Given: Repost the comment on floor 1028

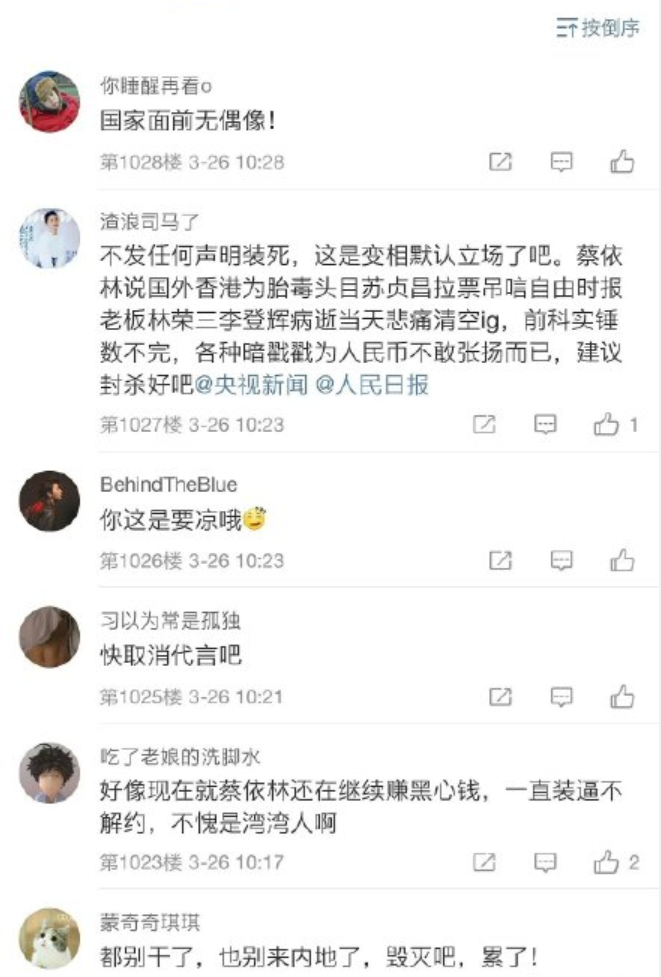Looking at the screenshot, I should pyautogui.click(x=500, y=162).
